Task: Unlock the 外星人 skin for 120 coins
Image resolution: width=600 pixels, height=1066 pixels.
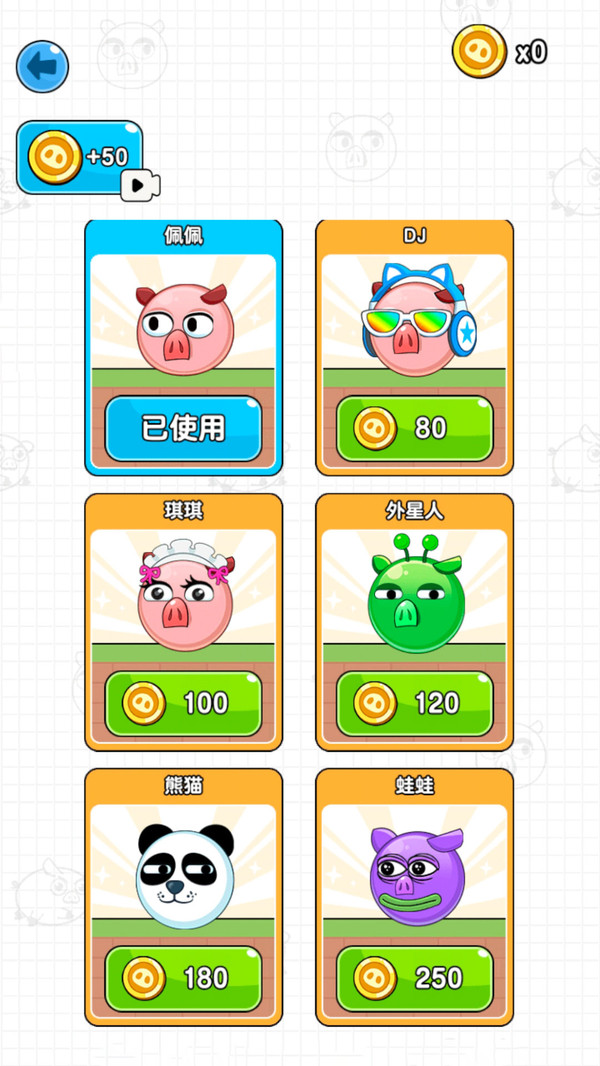Action: pos(414,703)
